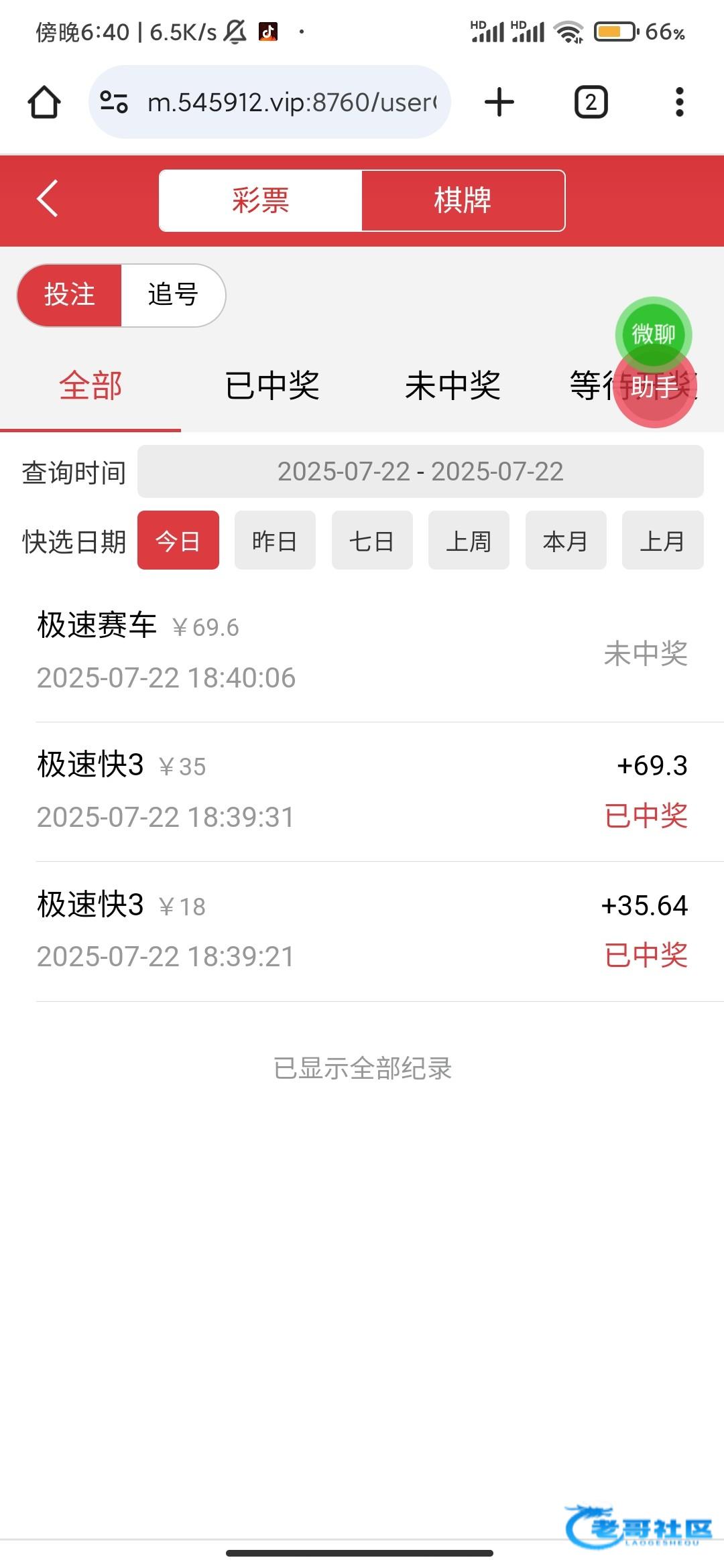
Task: Filter by 已中奖 tab
Action: [x=272, y=386]
